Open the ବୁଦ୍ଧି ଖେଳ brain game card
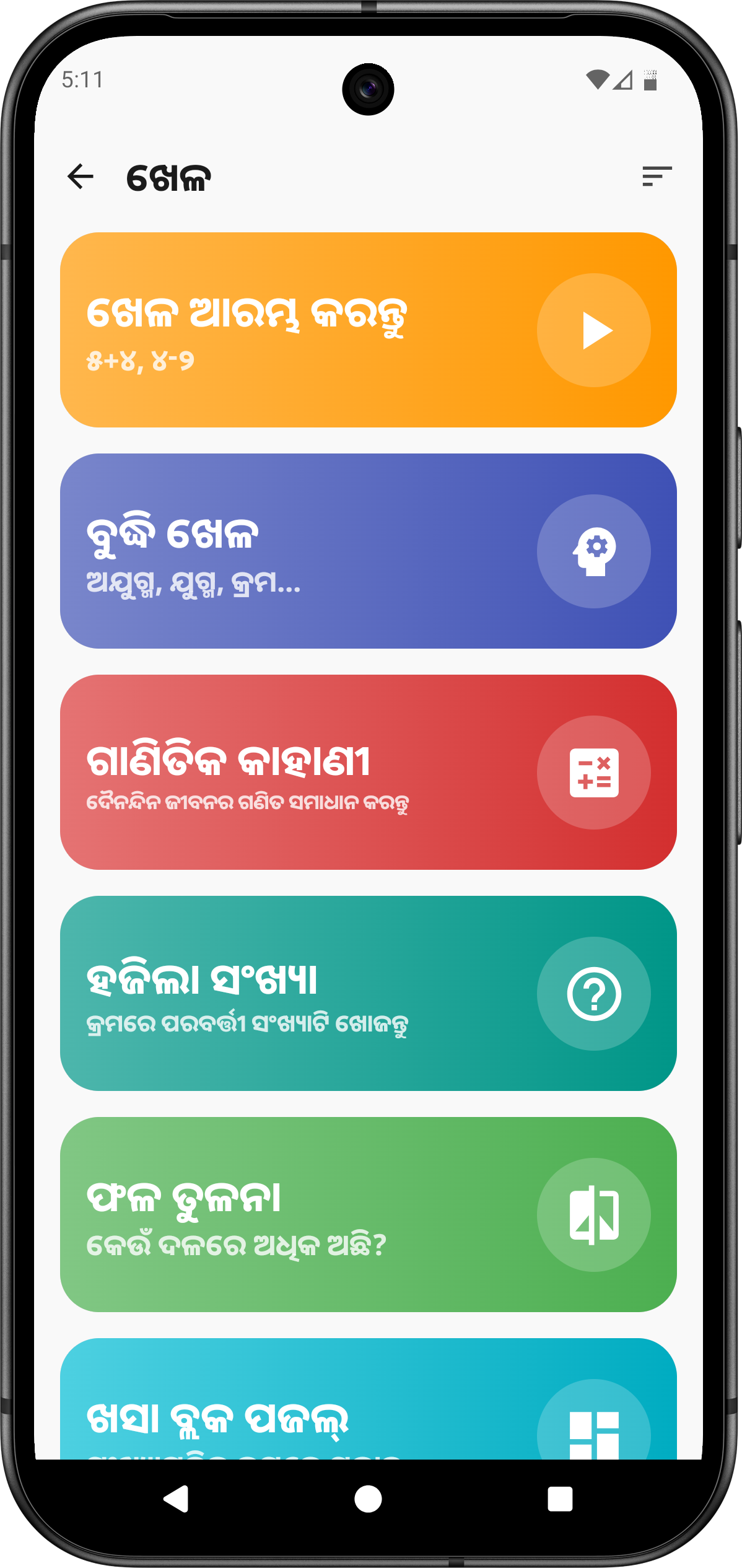The image size is (742, 1568). (368, 551)
